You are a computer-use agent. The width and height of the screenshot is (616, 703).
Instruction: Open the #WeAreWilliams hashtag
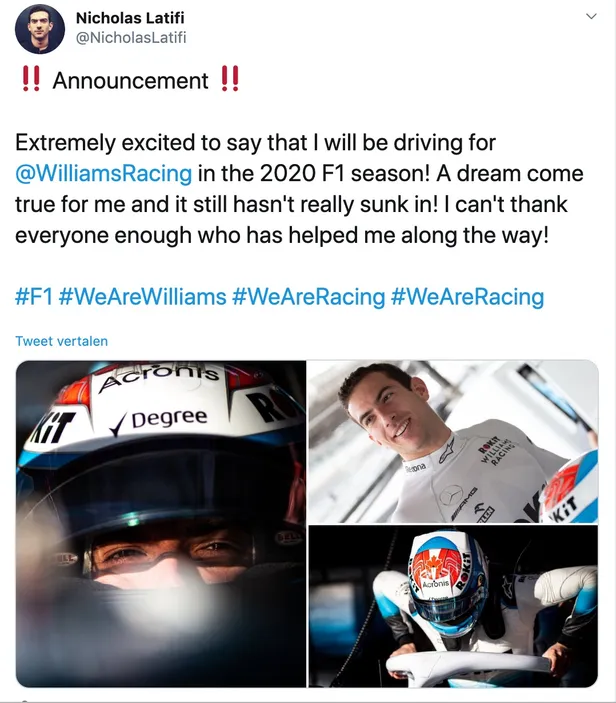140,296
